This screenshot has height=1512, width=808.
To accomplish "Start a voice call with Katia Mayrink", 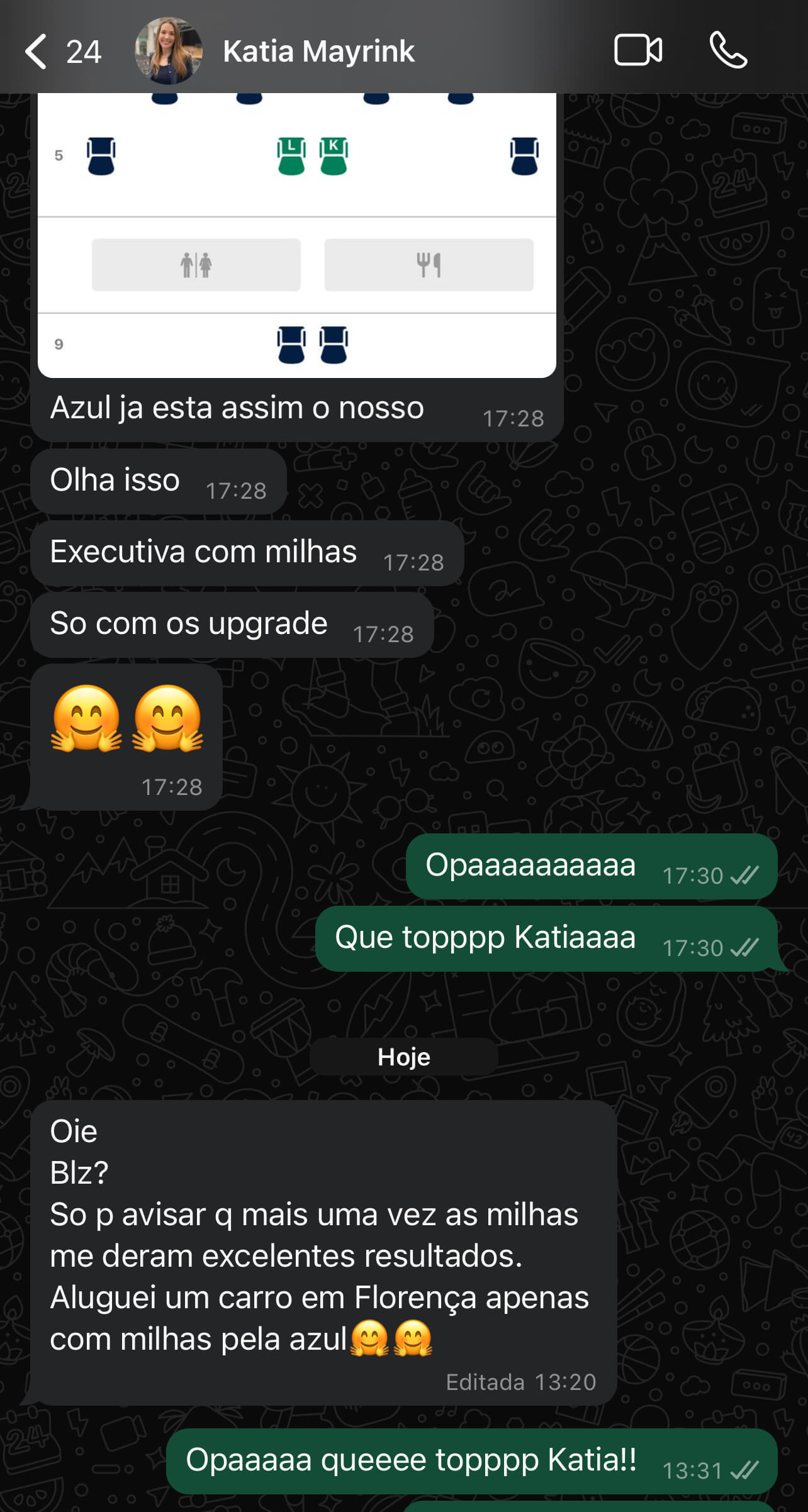I will pyautogui.click(x=728, y=50).
